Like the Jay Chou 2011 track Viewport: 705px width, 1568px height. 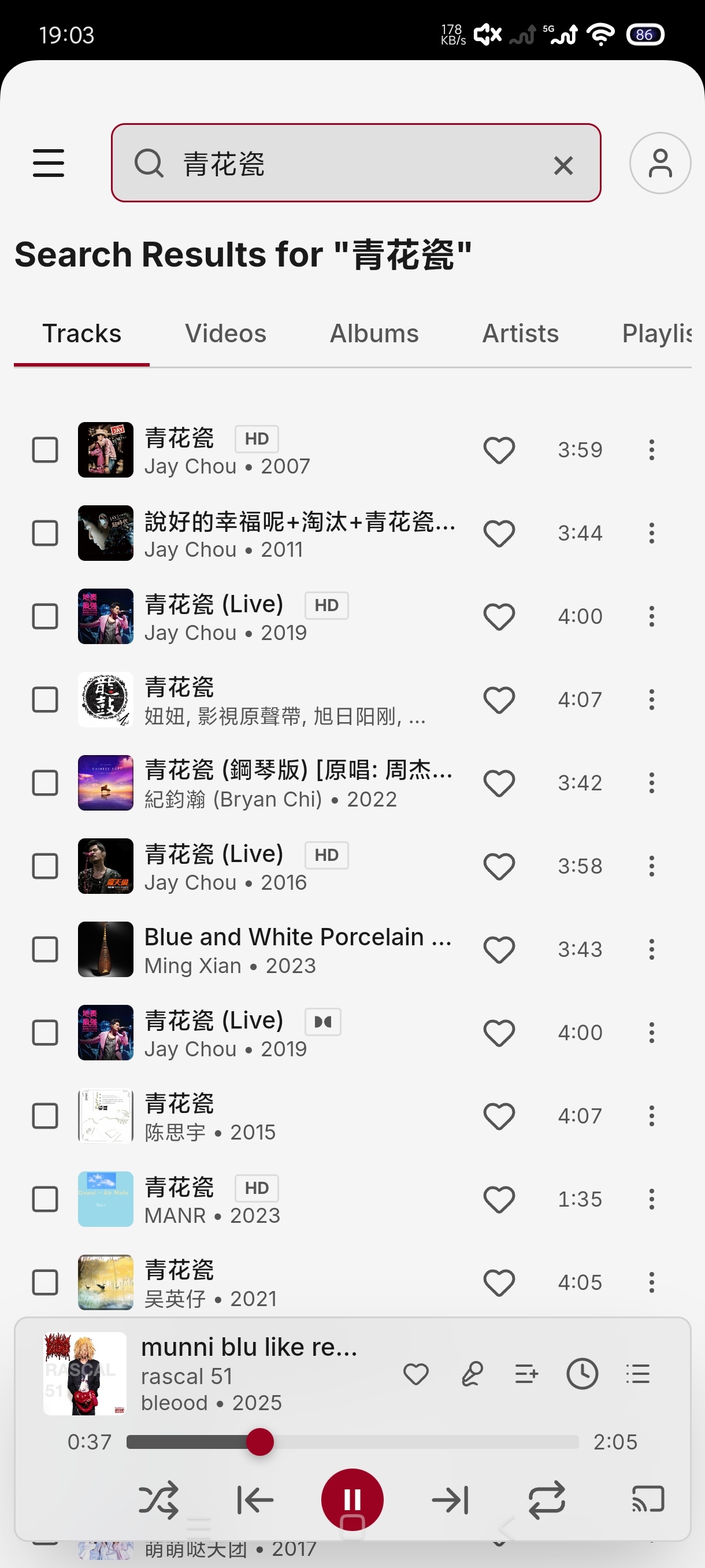click(499, 534)
